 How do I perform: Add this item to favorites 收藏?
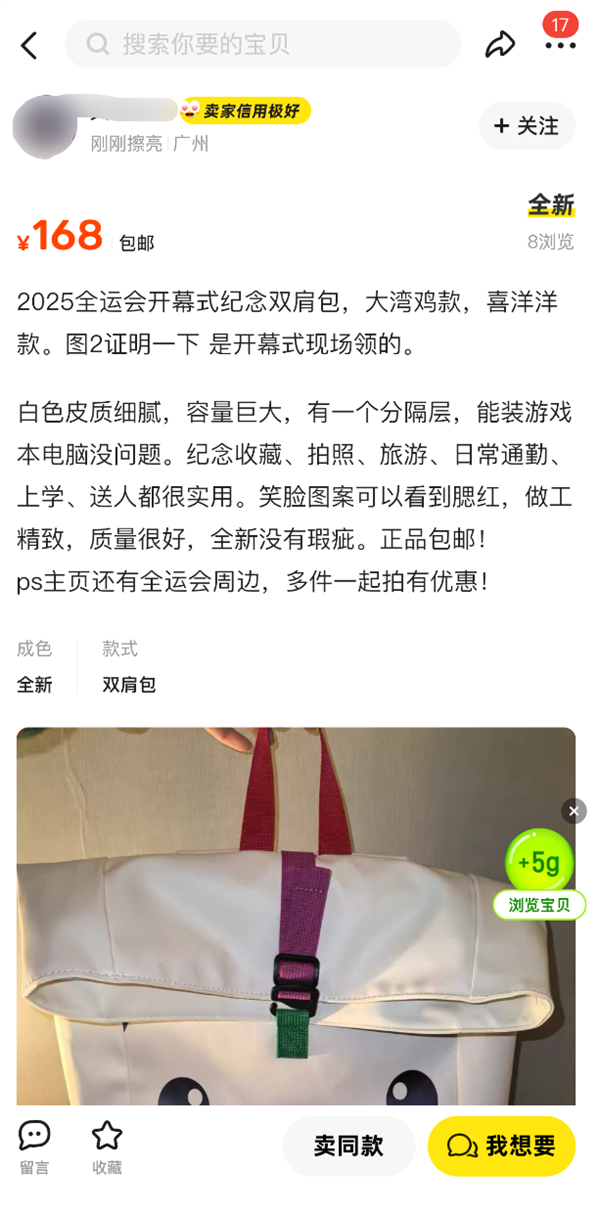click(107, 1146)
